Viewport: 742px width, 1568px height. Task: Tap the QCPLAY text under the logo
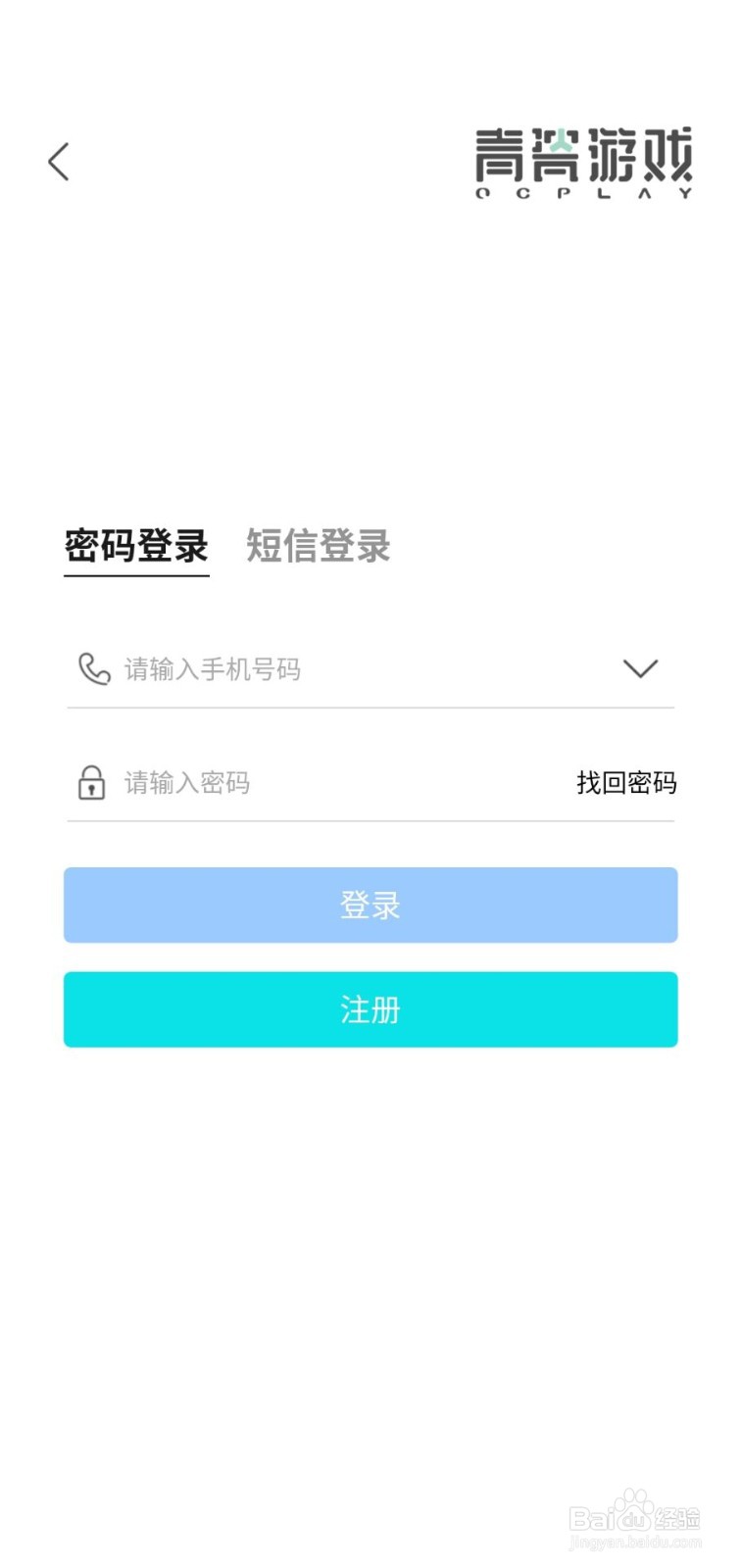[x=585, y=194]
